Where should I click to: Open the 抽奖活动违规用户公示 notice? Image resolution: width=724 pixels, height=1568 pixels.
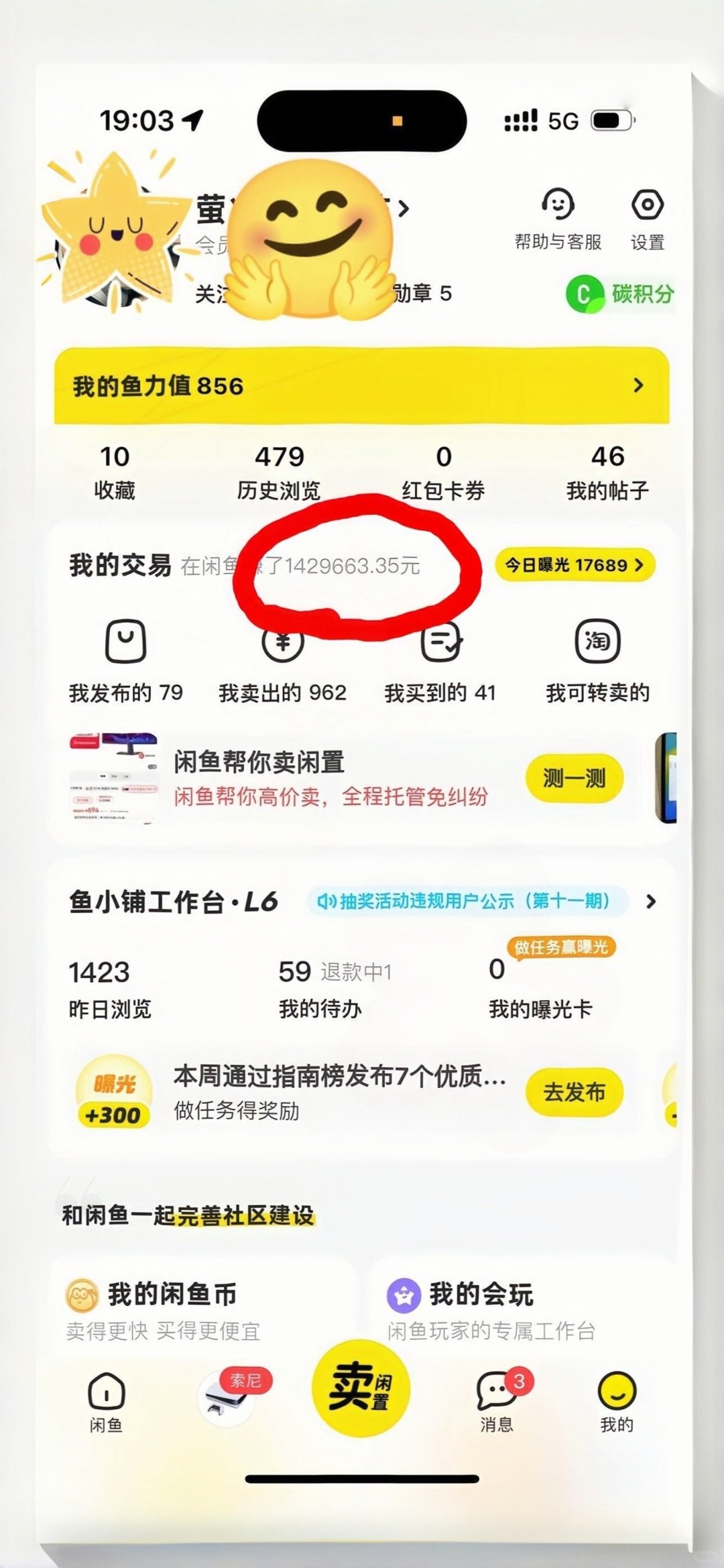(464, 901)
